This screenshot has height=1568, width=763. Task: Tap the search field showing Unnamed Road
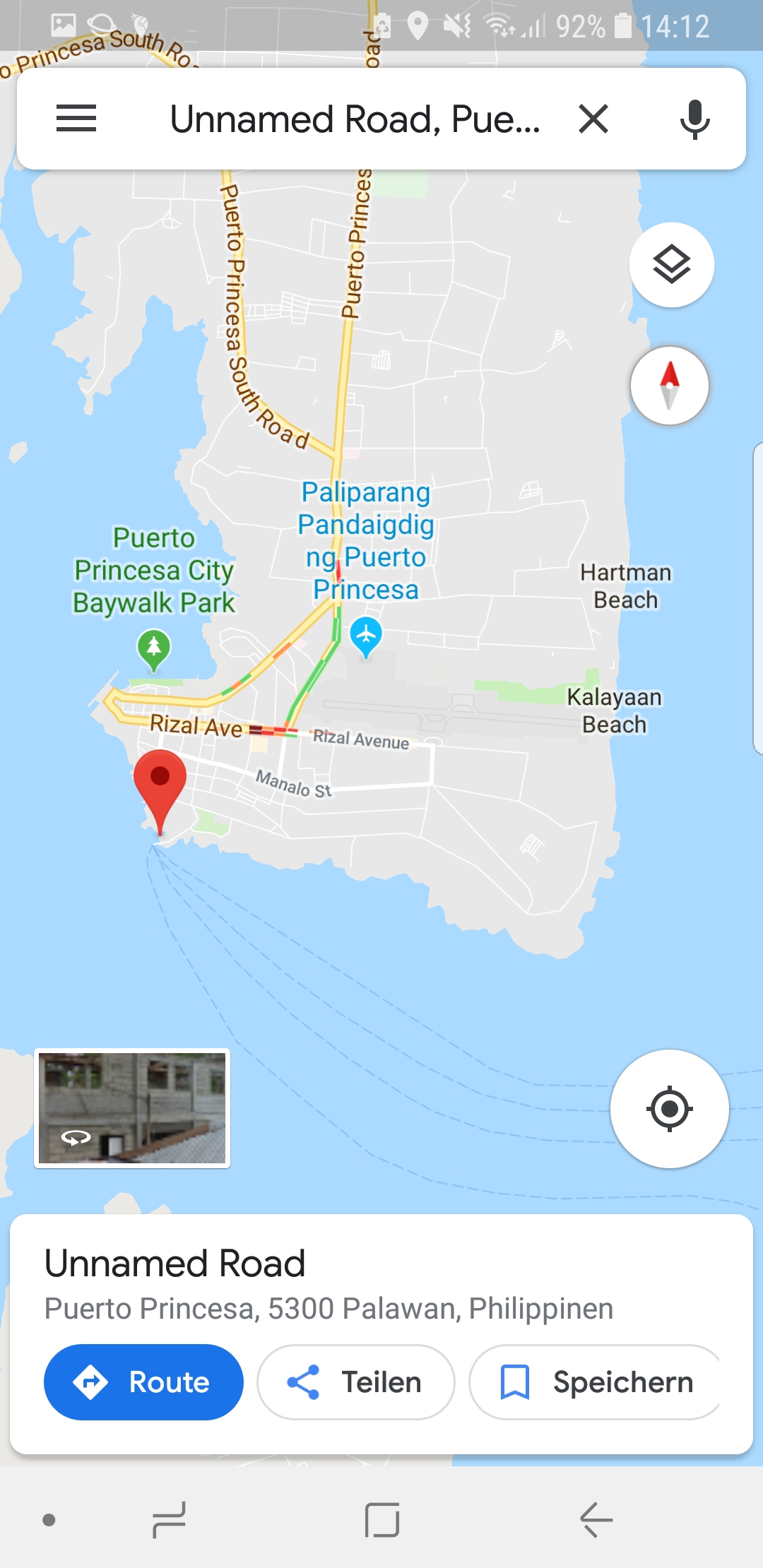353,119
